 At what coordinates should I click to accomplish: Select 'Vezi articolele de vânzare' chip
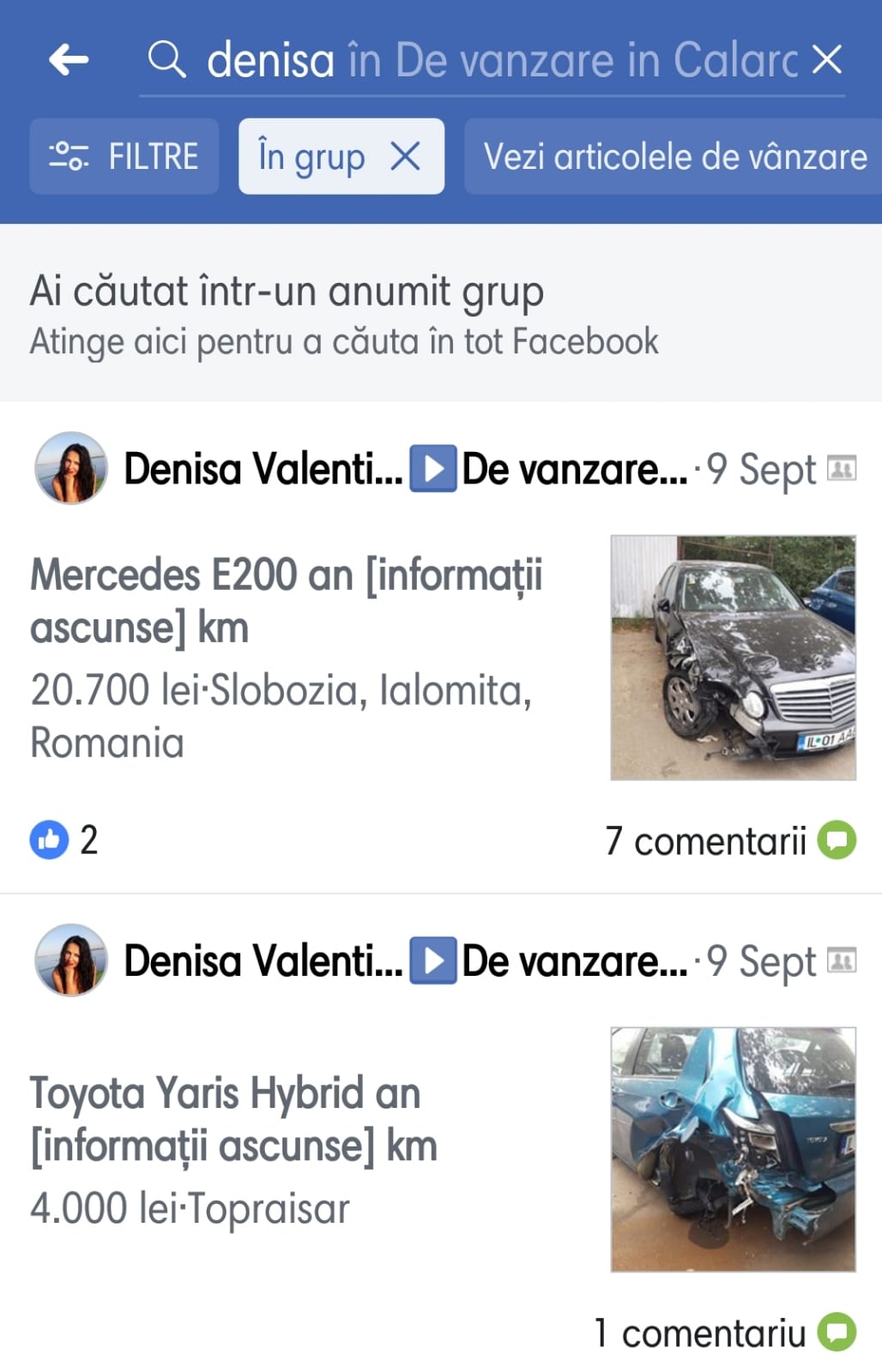(674, 157)
